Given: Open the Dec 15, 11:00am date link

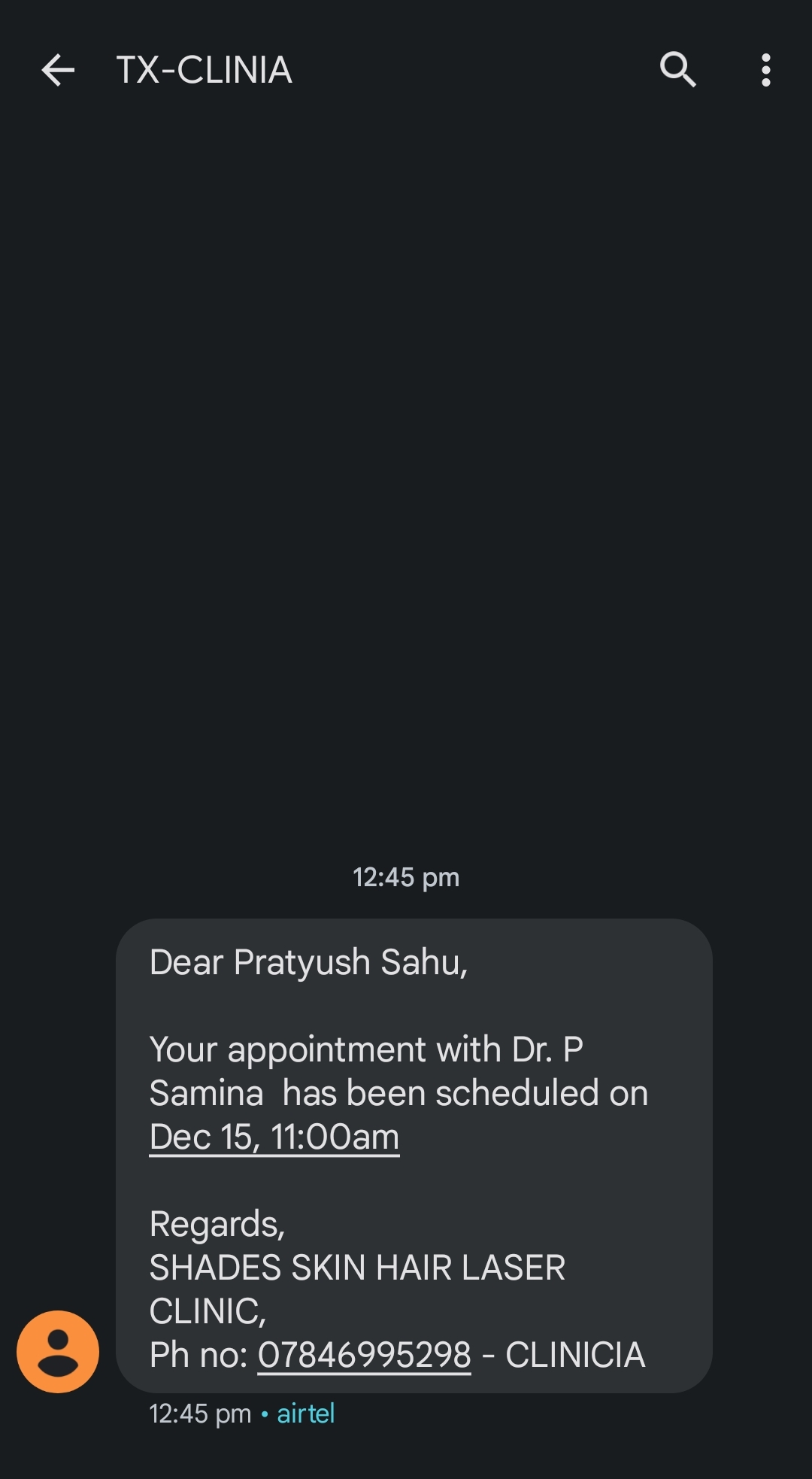Looking at the screenshot, I should 274,1137.
